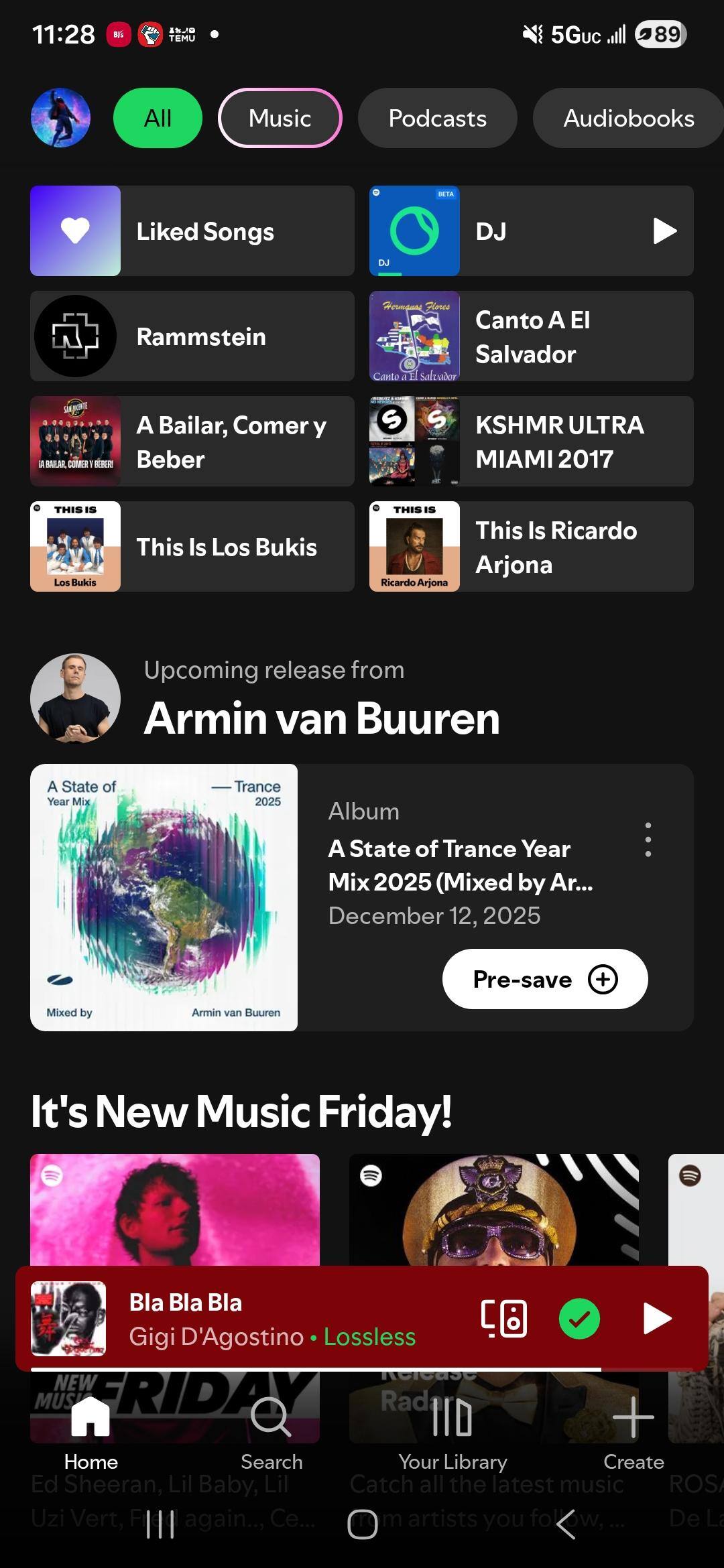Open more options for upcoming album
724x1568 pixels.
pos(648,840)
